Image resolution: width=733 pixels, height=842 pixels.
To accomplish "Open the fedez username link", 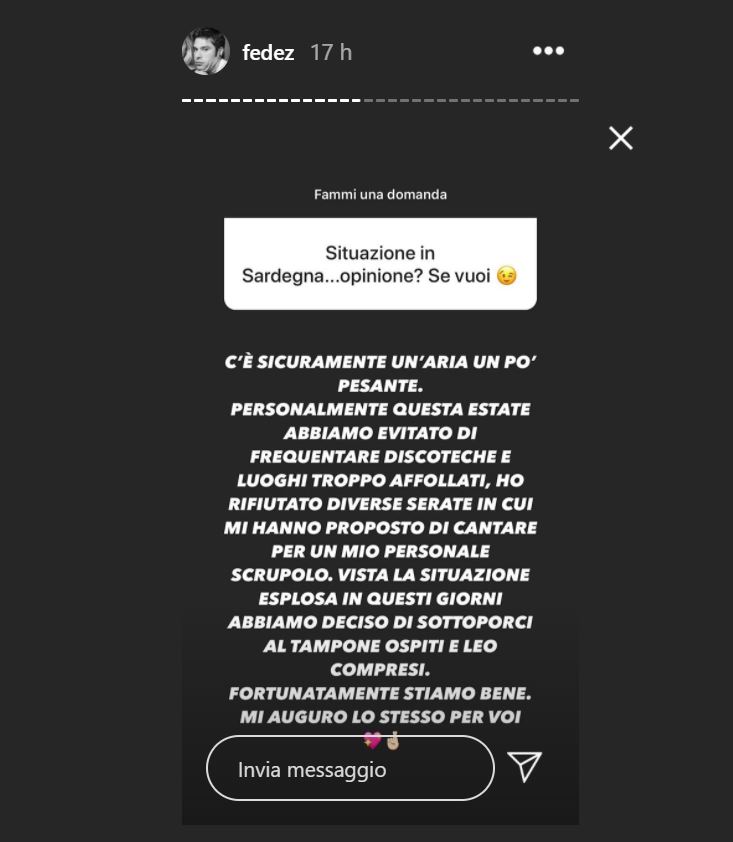I will pos(268,53).
